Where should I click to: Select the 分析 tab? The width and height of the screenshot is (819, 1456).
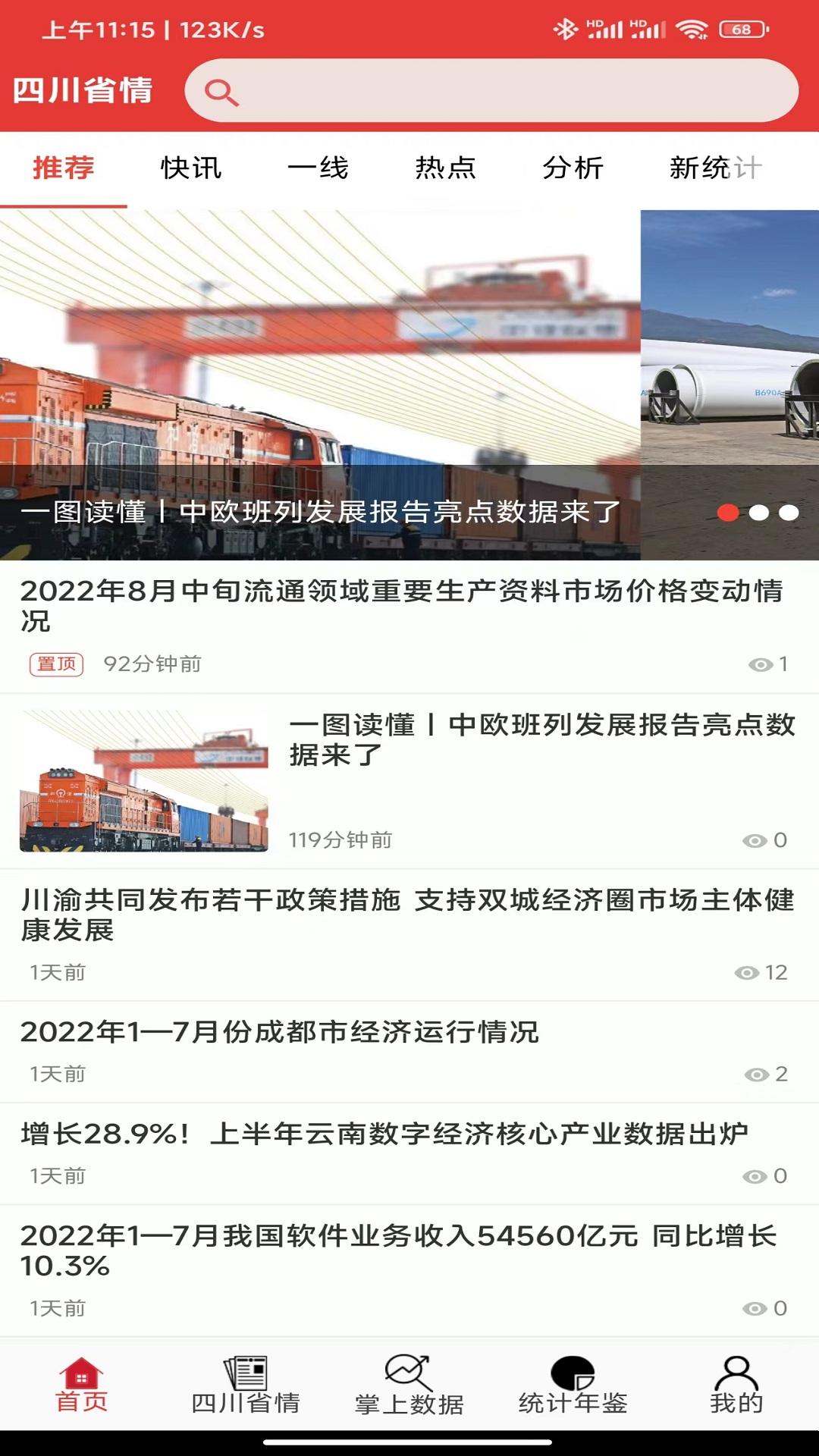point(573,169)
